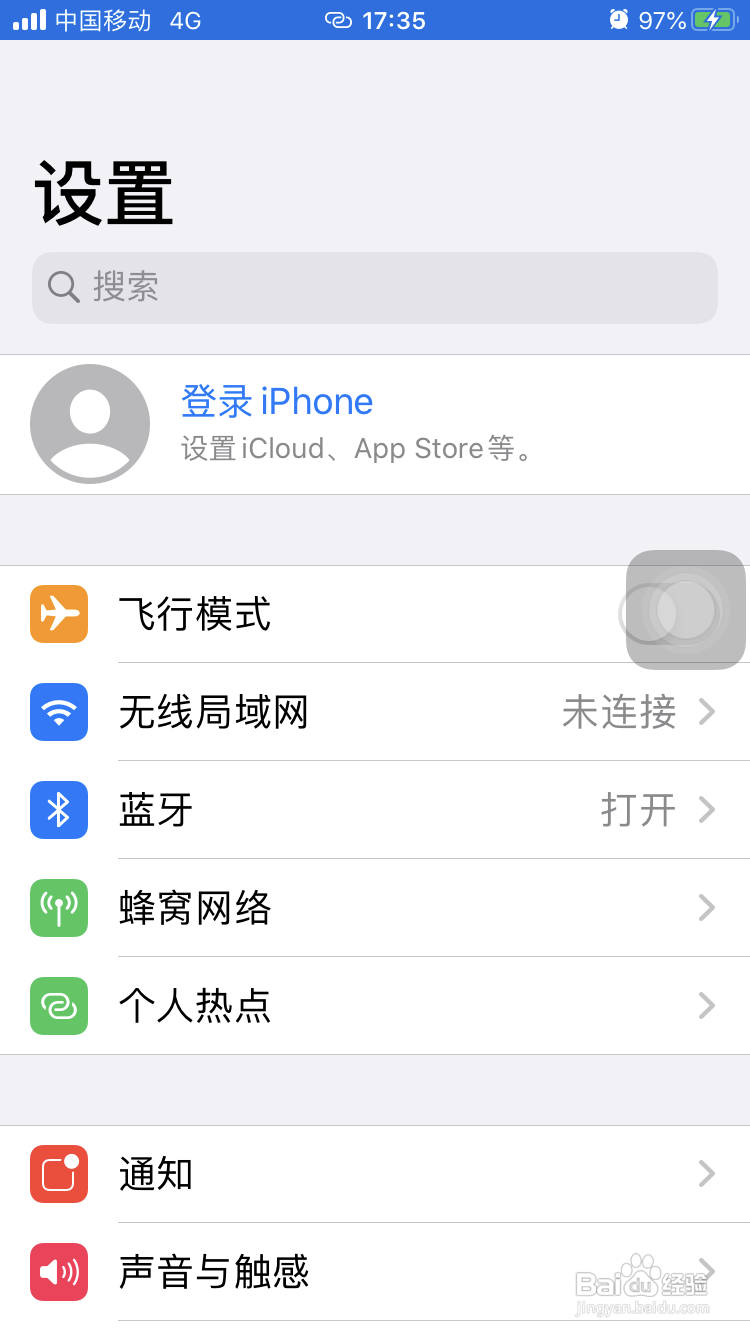Expand 蜂窝网络 settings with its chevron
Screen dimensions: 750x1334
pyautogui.click(x=707, y=908)
